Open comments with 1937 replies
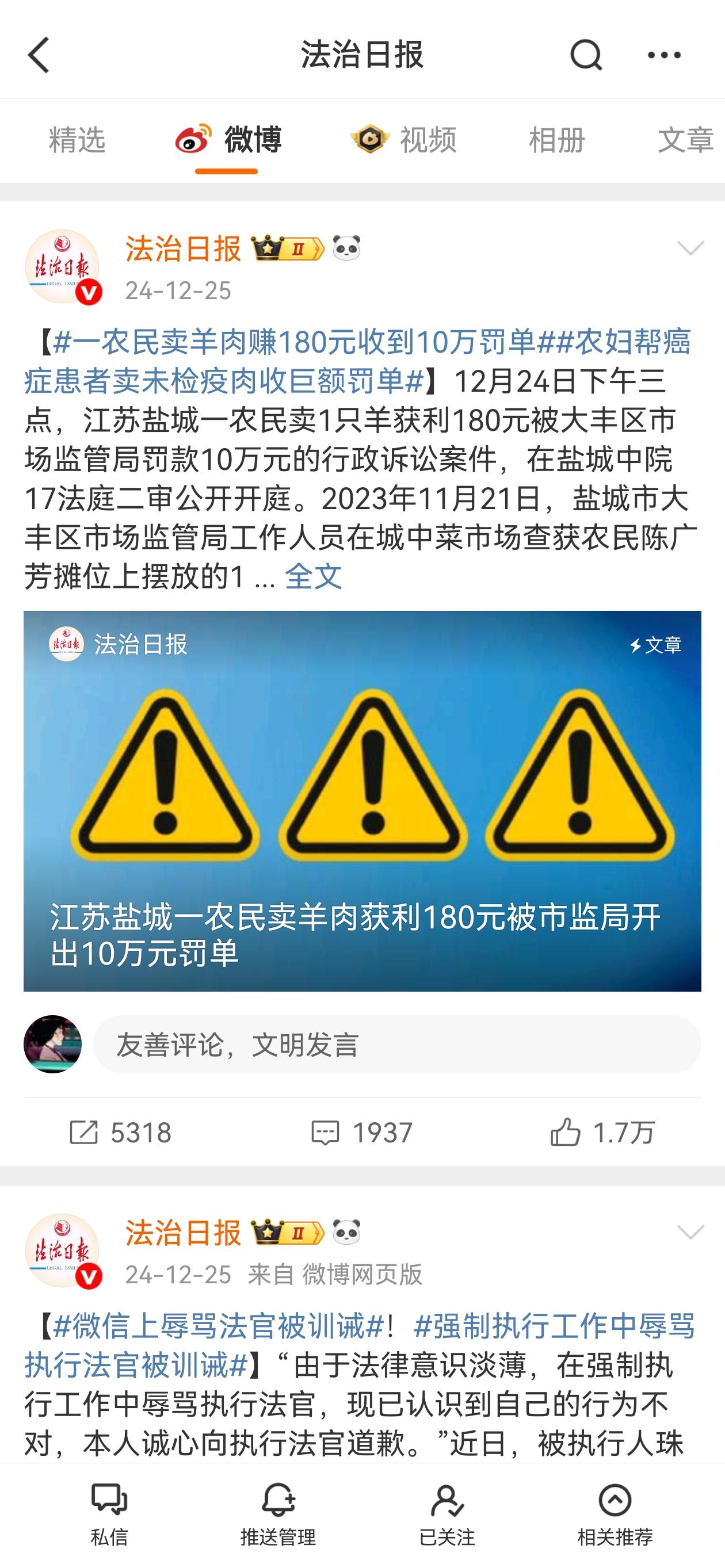This screenshot has height=1568, width=725. point(361,1133)
